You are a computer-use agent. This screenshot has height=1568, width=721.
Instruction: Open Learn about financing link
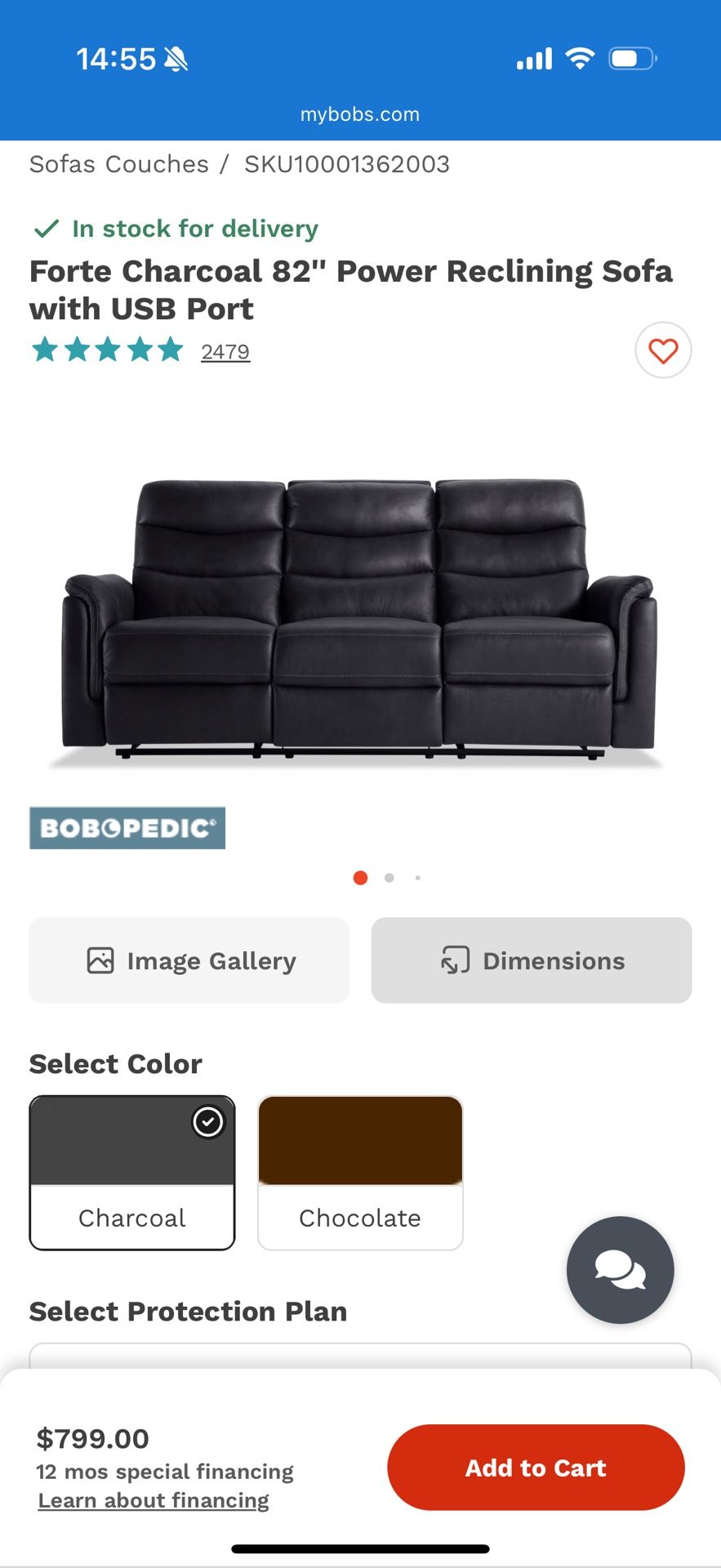coord(154,1500)
